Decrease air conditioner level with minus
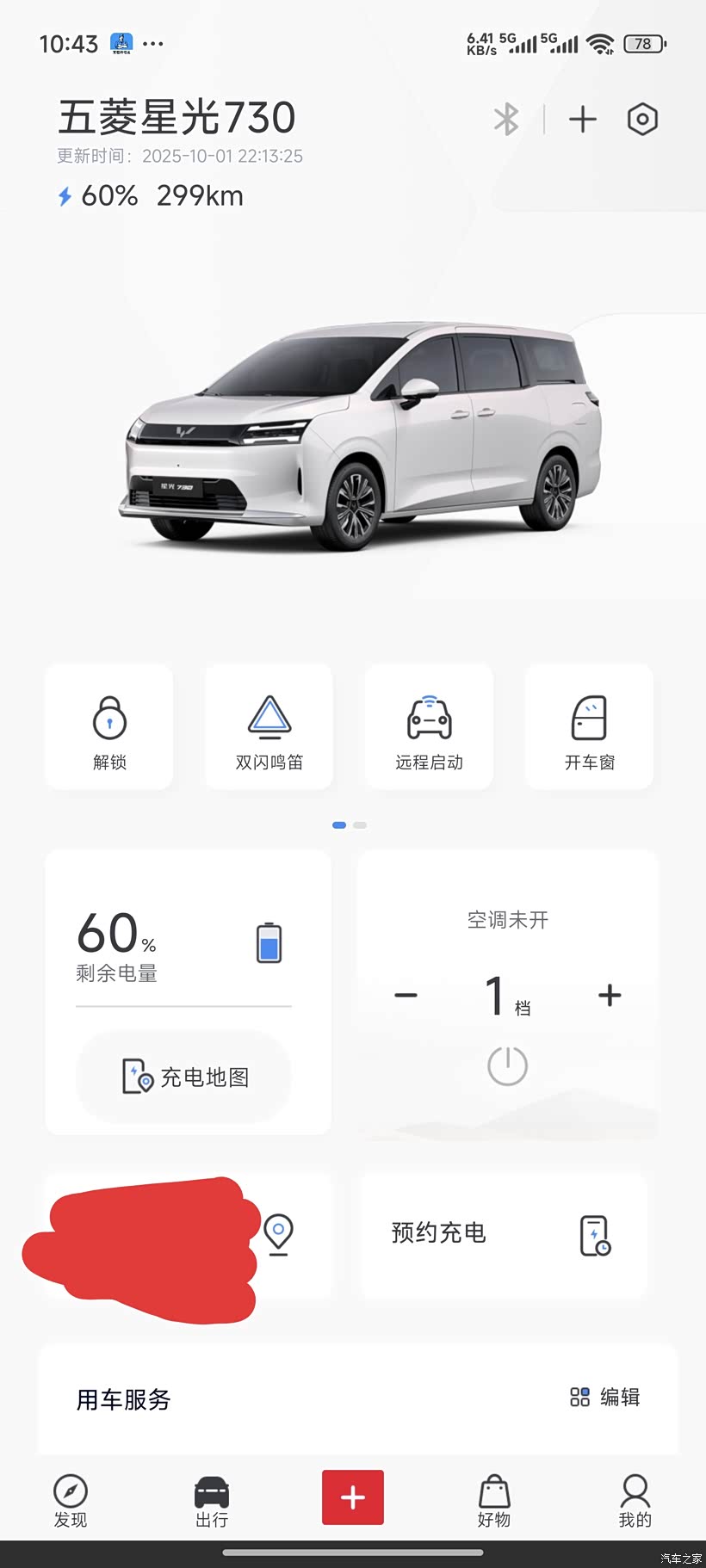This screenshot has width=706, height=1568. (x=406, y=996)
